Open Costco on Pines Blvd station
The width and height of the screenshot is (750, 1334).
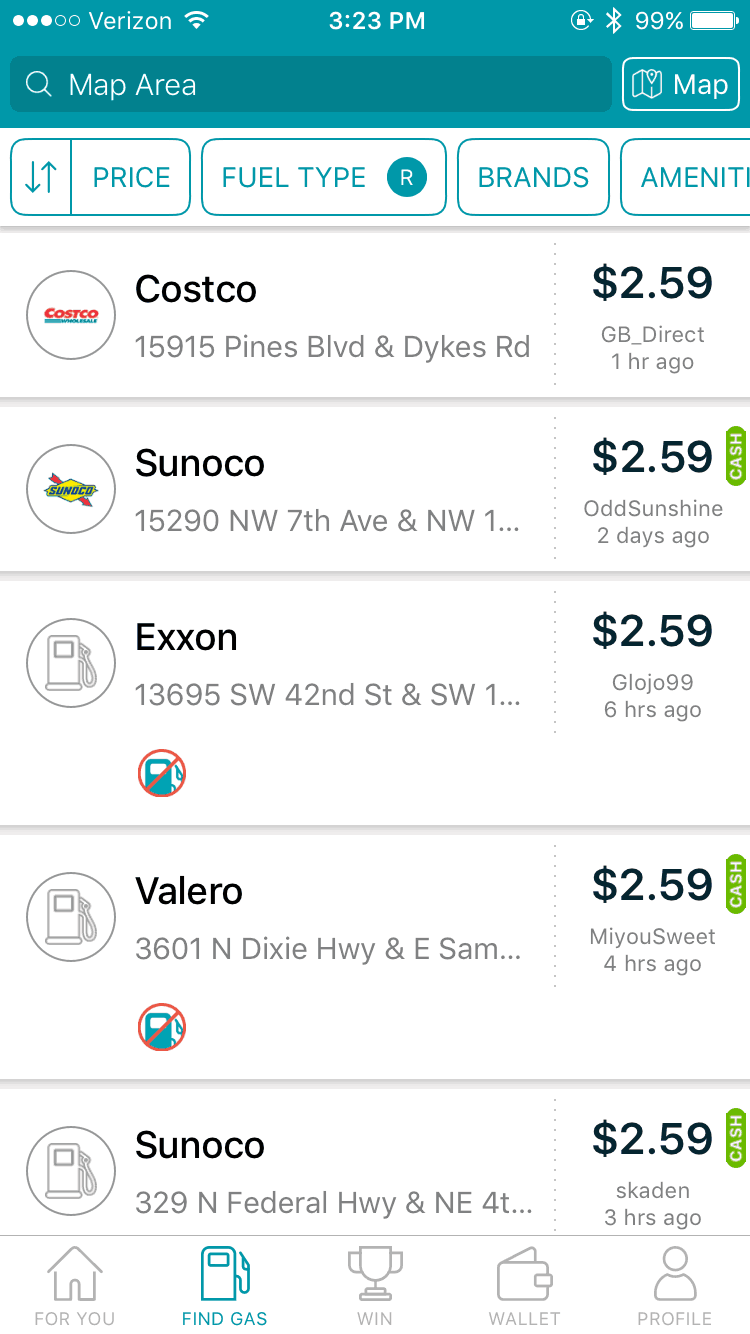click(375, 315)
